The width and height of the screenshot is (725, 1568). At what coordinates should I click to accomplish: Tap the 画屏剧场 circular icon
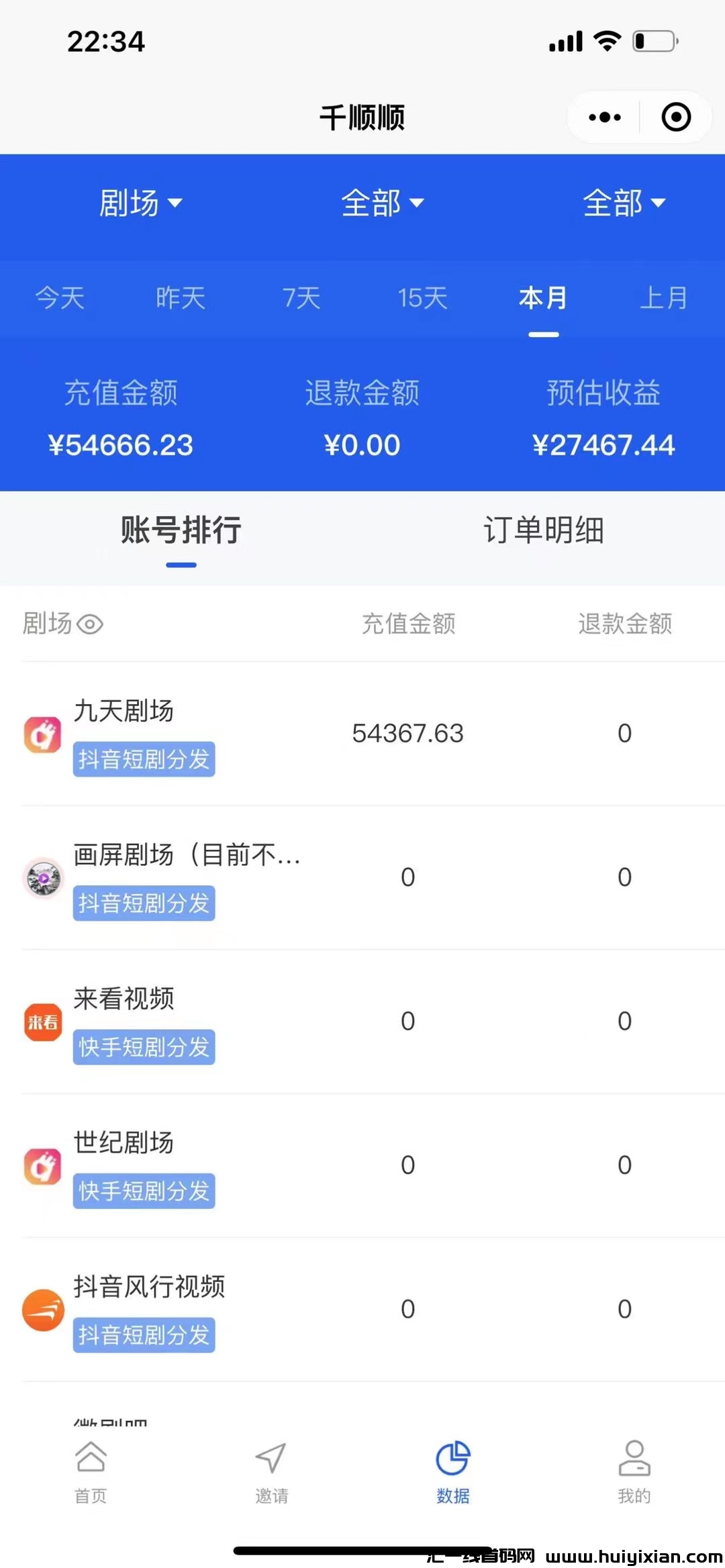click(x=43, y=877)
